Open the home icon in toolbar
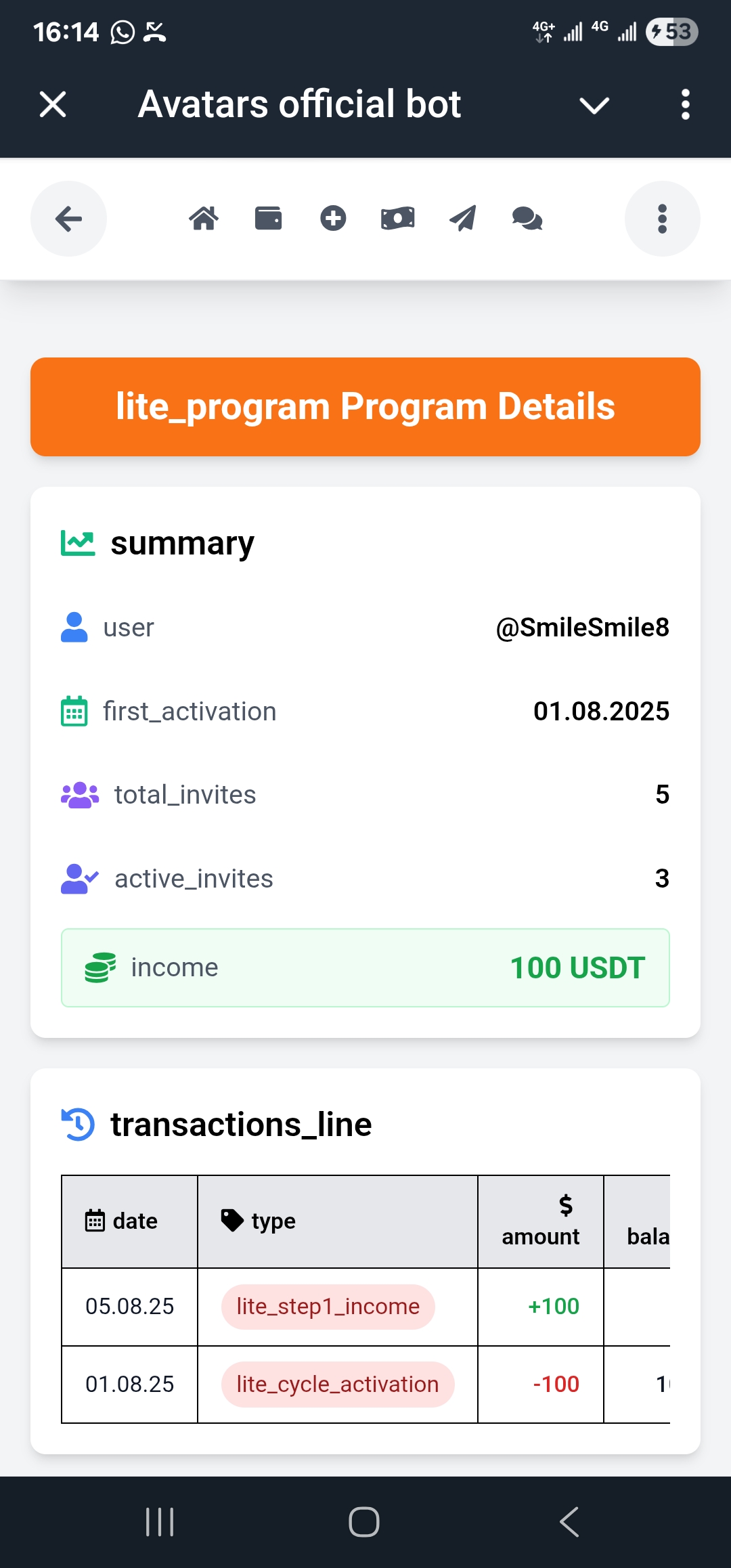Screen dimensions: 731x1568 [204, 219]
